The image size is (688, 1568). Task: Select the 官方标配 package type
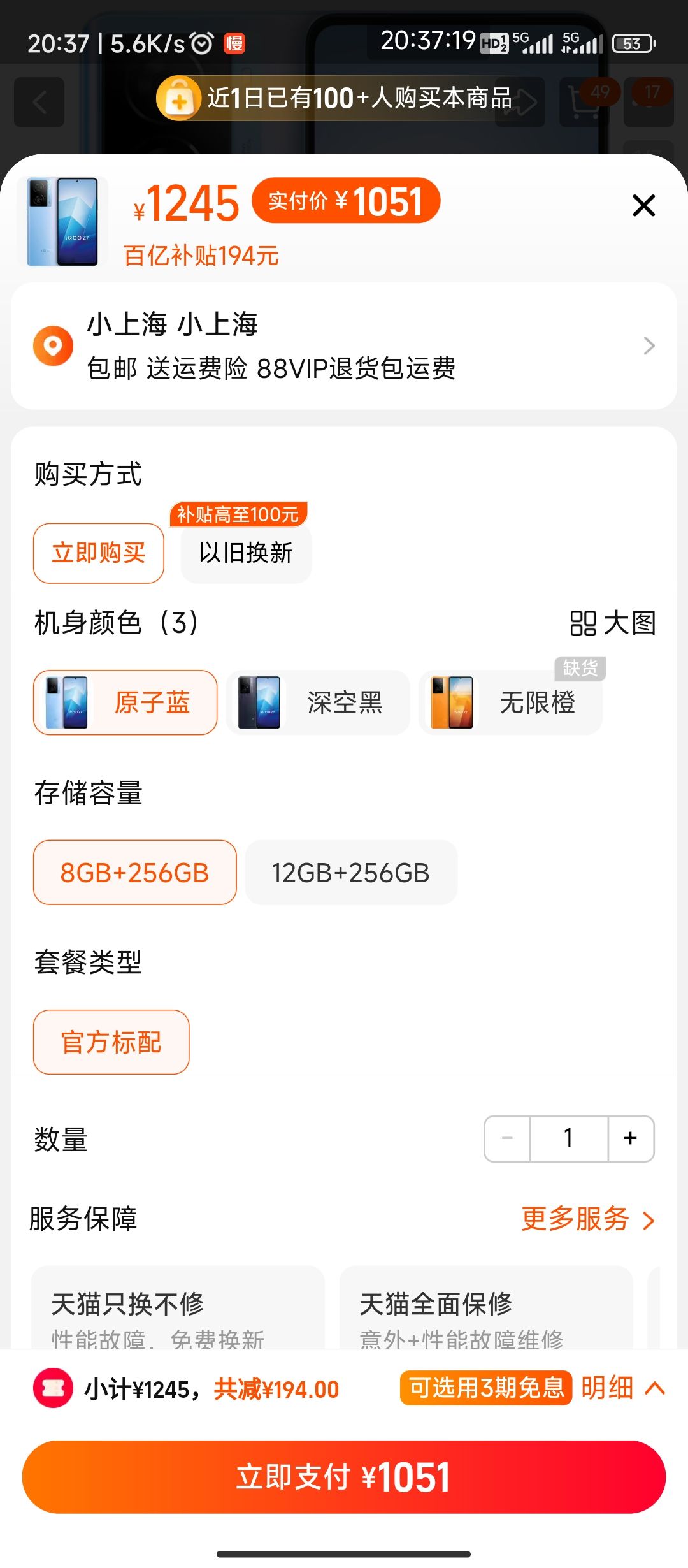pos(111,1043)
